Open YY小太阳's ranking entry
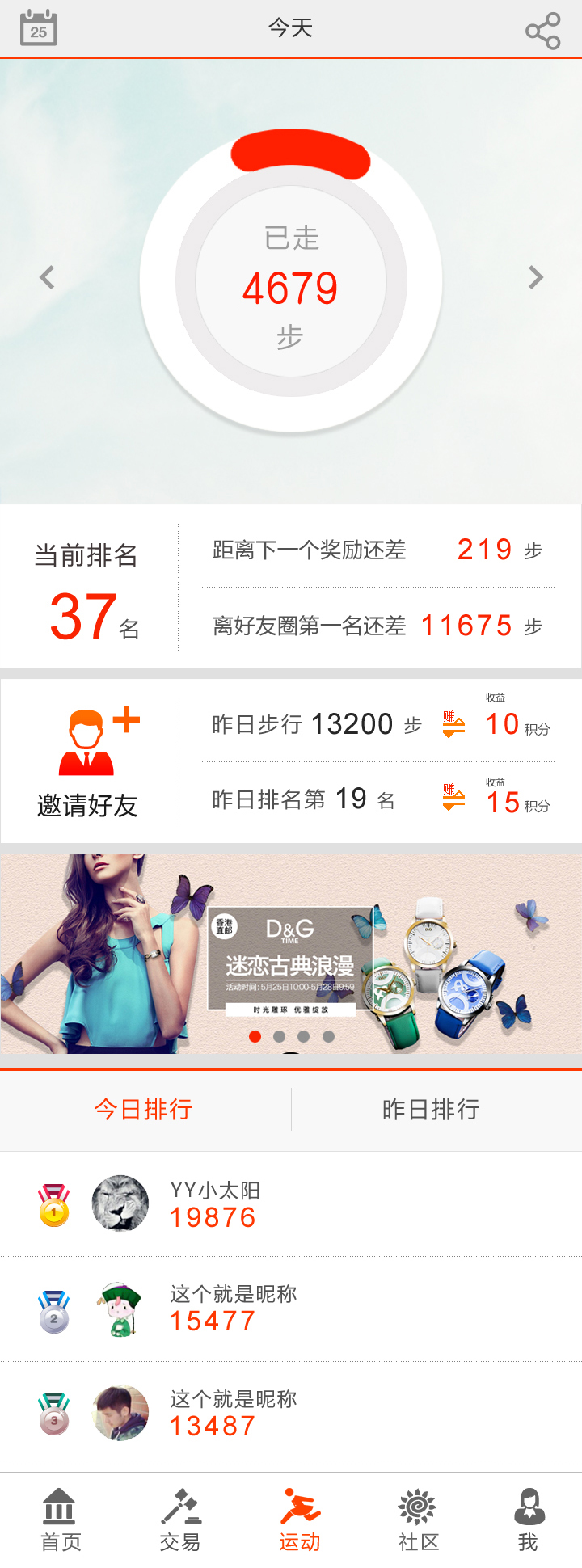The height and width of the screenshot is (1568, 582). click(x=291, y=1203)
